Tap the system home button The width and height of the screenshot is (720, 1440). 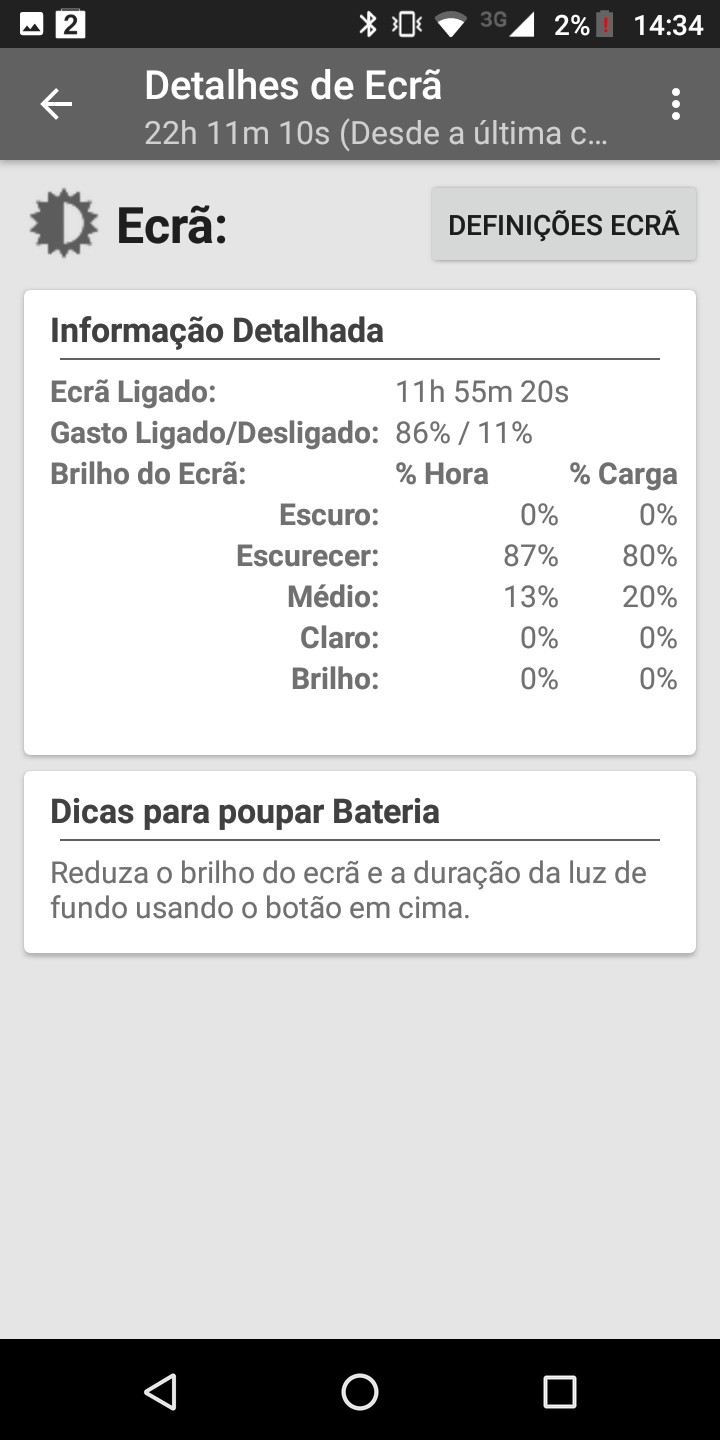pyautogui.click(x=360, y=1391)
